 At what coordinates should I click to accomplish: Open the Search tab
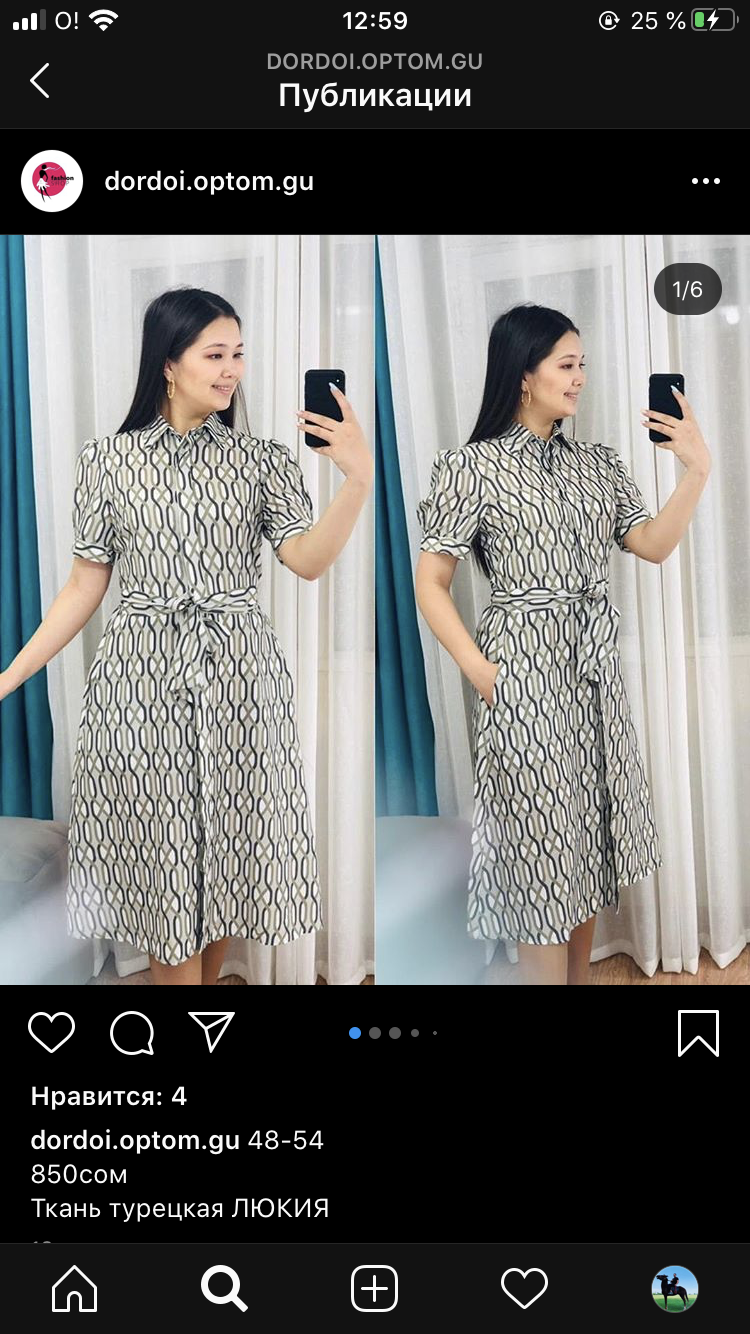point(224,1288)
